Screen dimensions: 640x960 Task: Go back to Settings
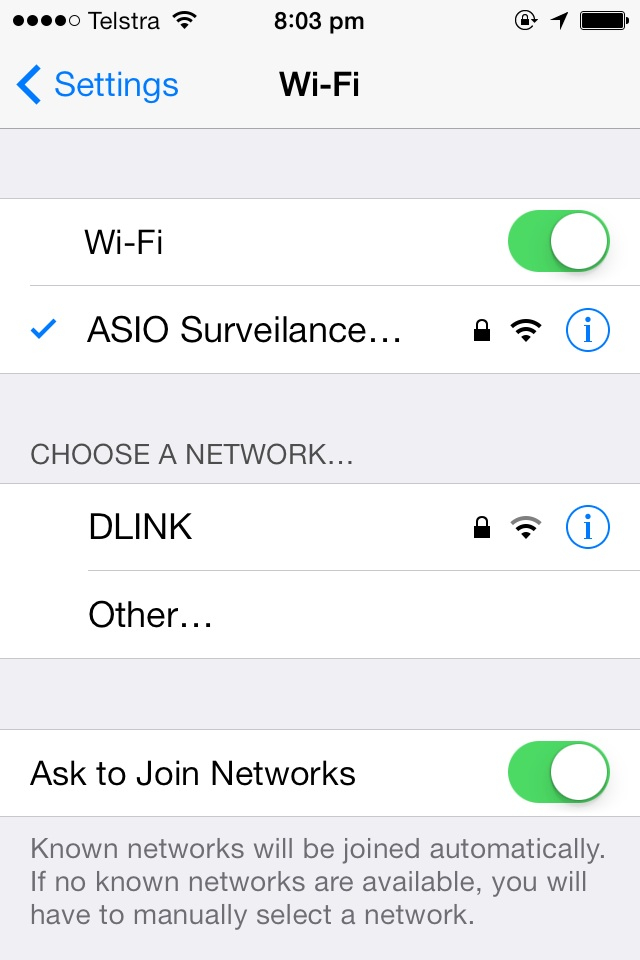click(98, 85)
